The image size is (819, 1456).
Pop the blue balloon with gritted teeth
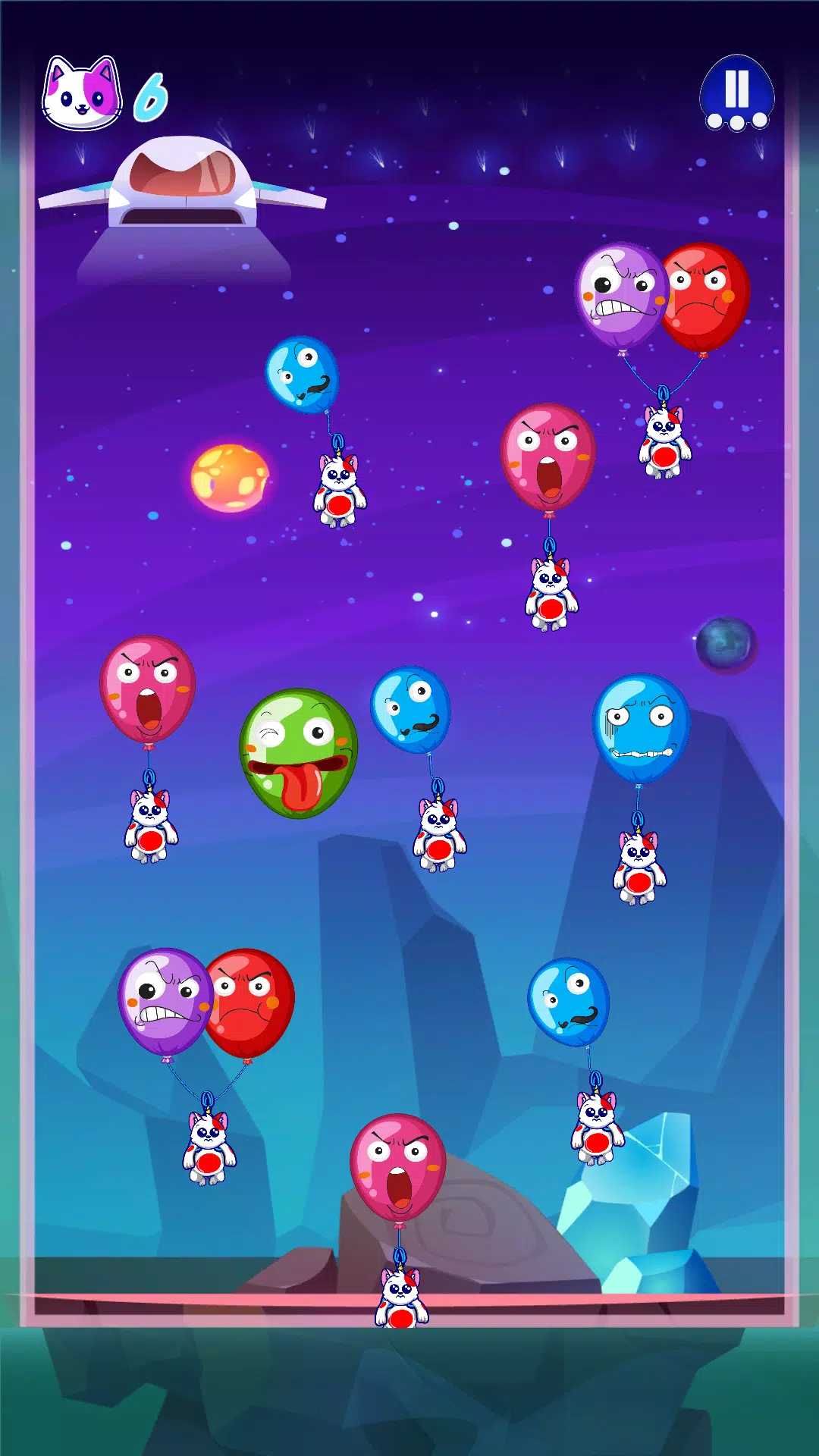pos(642,727)
